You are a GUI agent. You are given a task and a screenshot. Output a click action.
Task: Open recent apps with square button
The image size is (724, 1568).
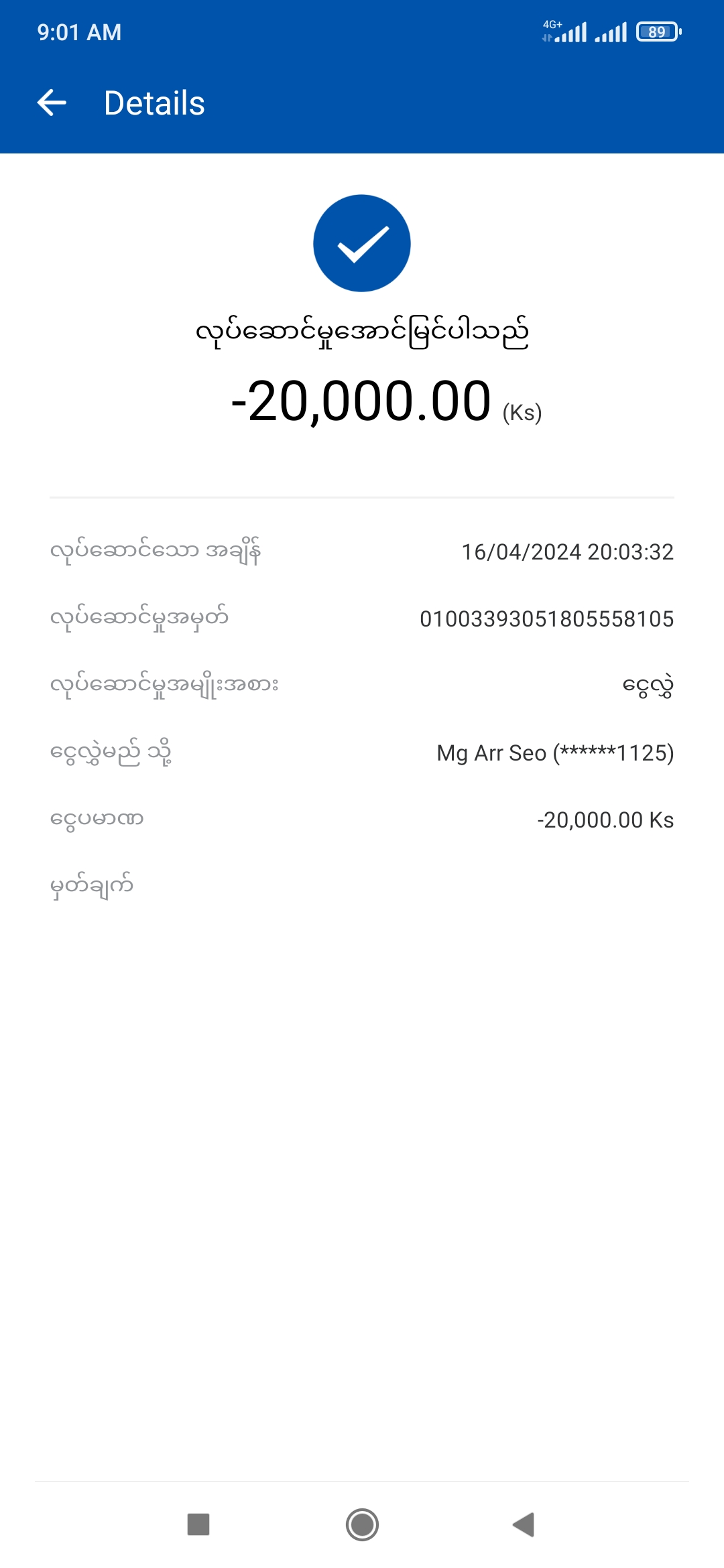tap(198, 1524)
